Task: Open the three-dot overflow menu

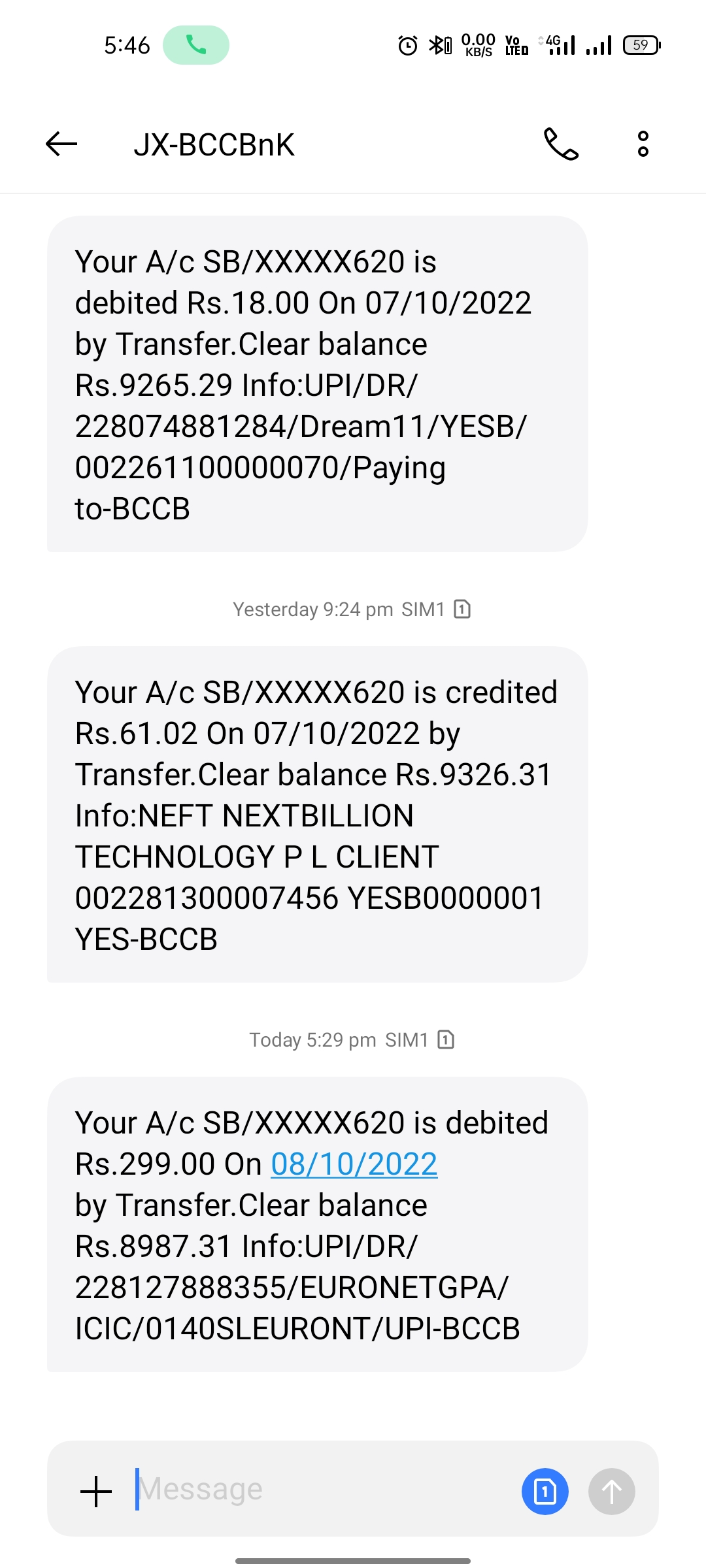Action: (643, 144)
